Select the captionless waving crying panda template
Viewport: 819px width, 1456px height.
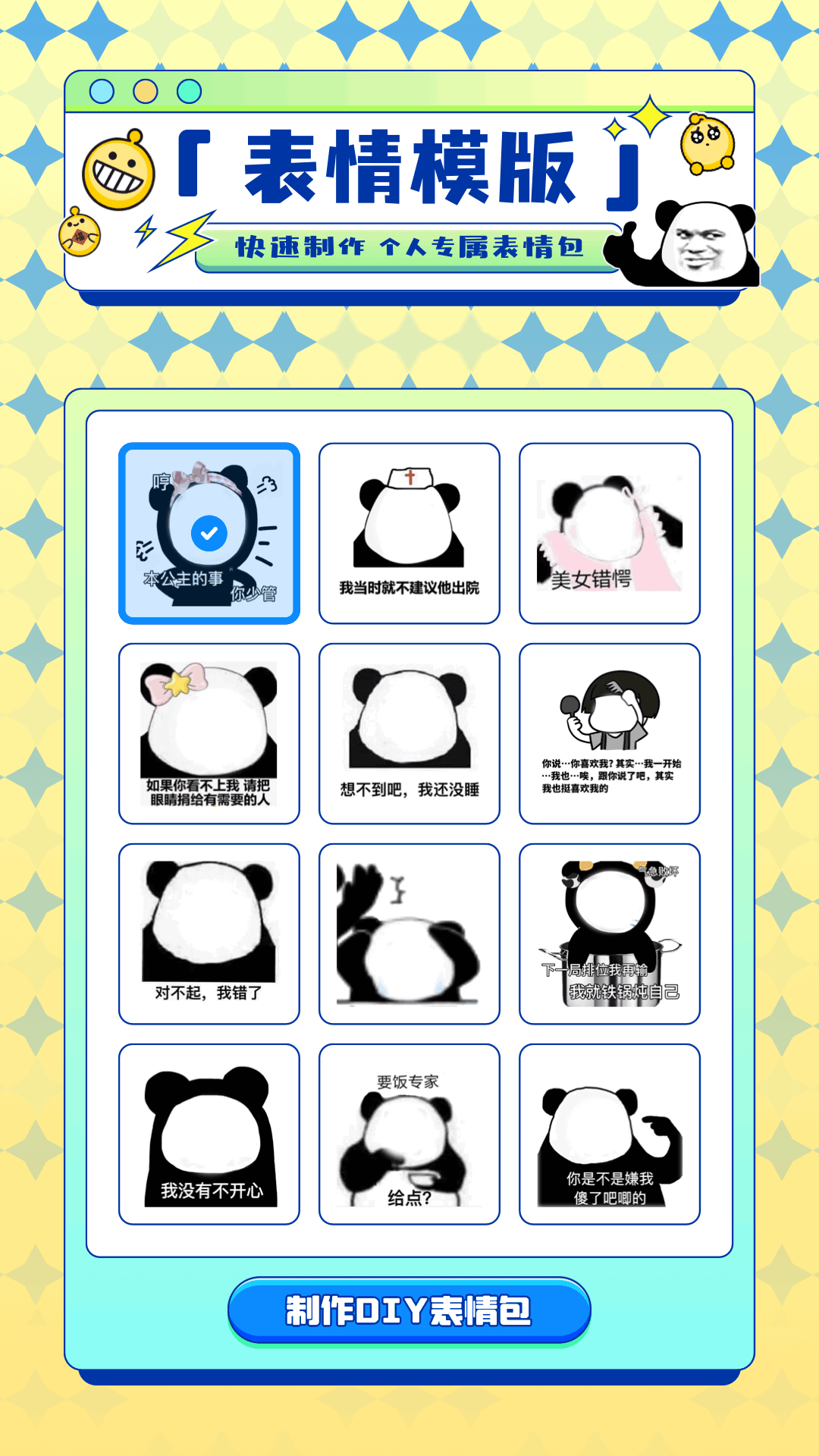point(409,934)
